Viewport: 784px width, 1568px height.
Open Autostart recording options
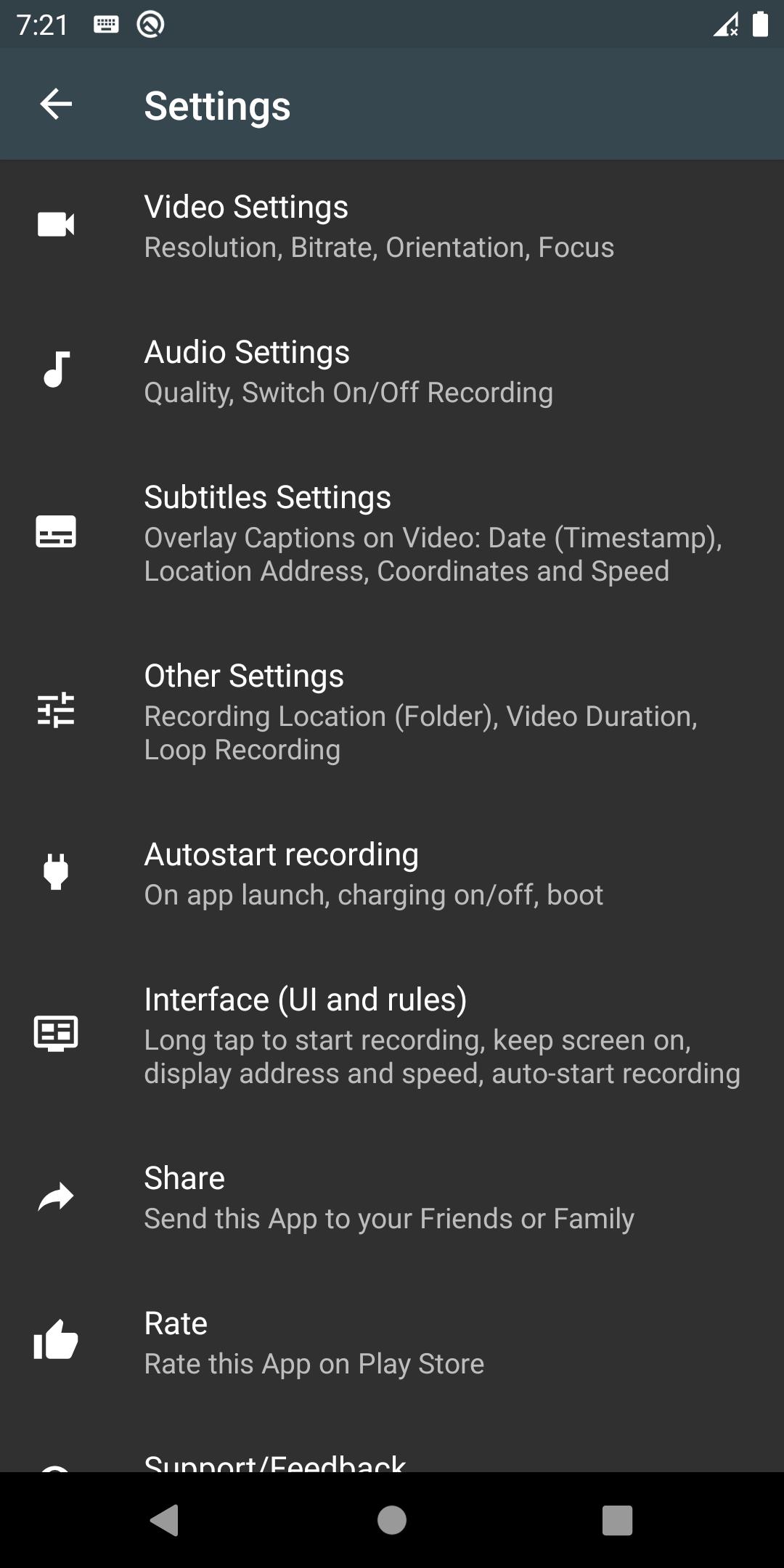point(392,873)
